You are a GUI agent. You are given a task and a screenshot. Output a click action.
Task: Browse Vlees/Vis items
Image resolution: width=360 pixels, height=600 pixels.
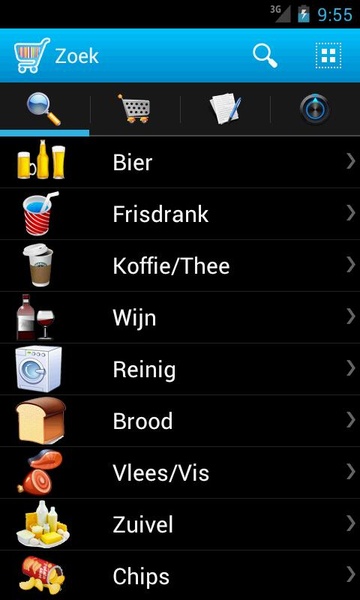[x=180, y=473]
